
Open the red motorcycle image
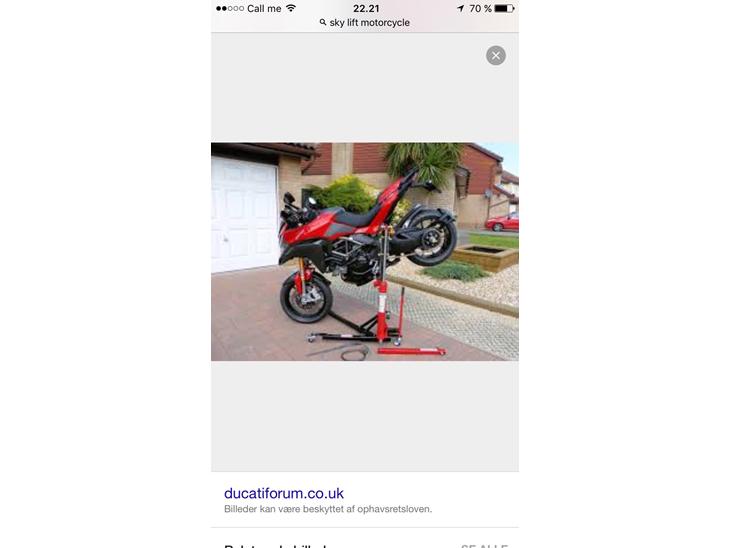coord(364,251)
